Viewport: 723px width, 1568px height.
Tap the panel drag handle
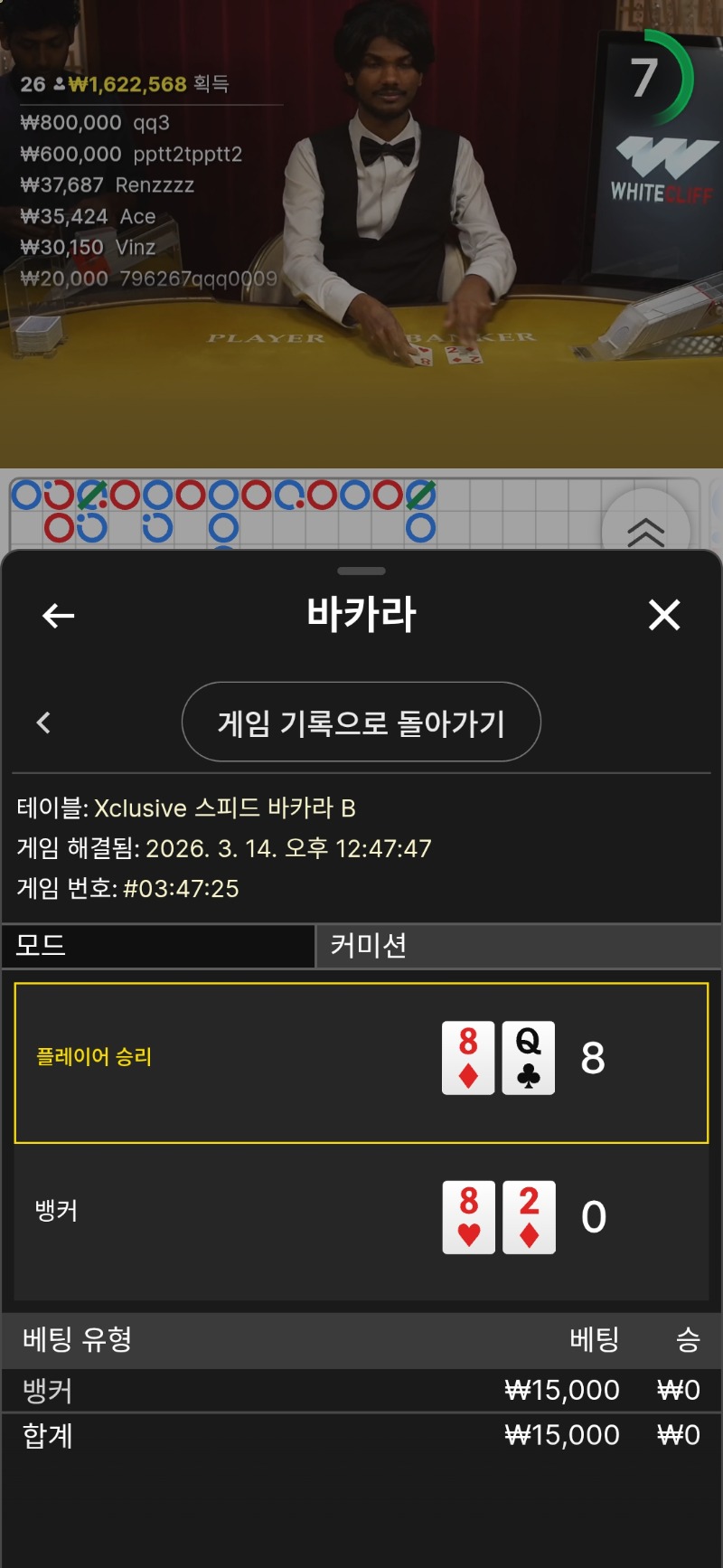pos(361,571)
